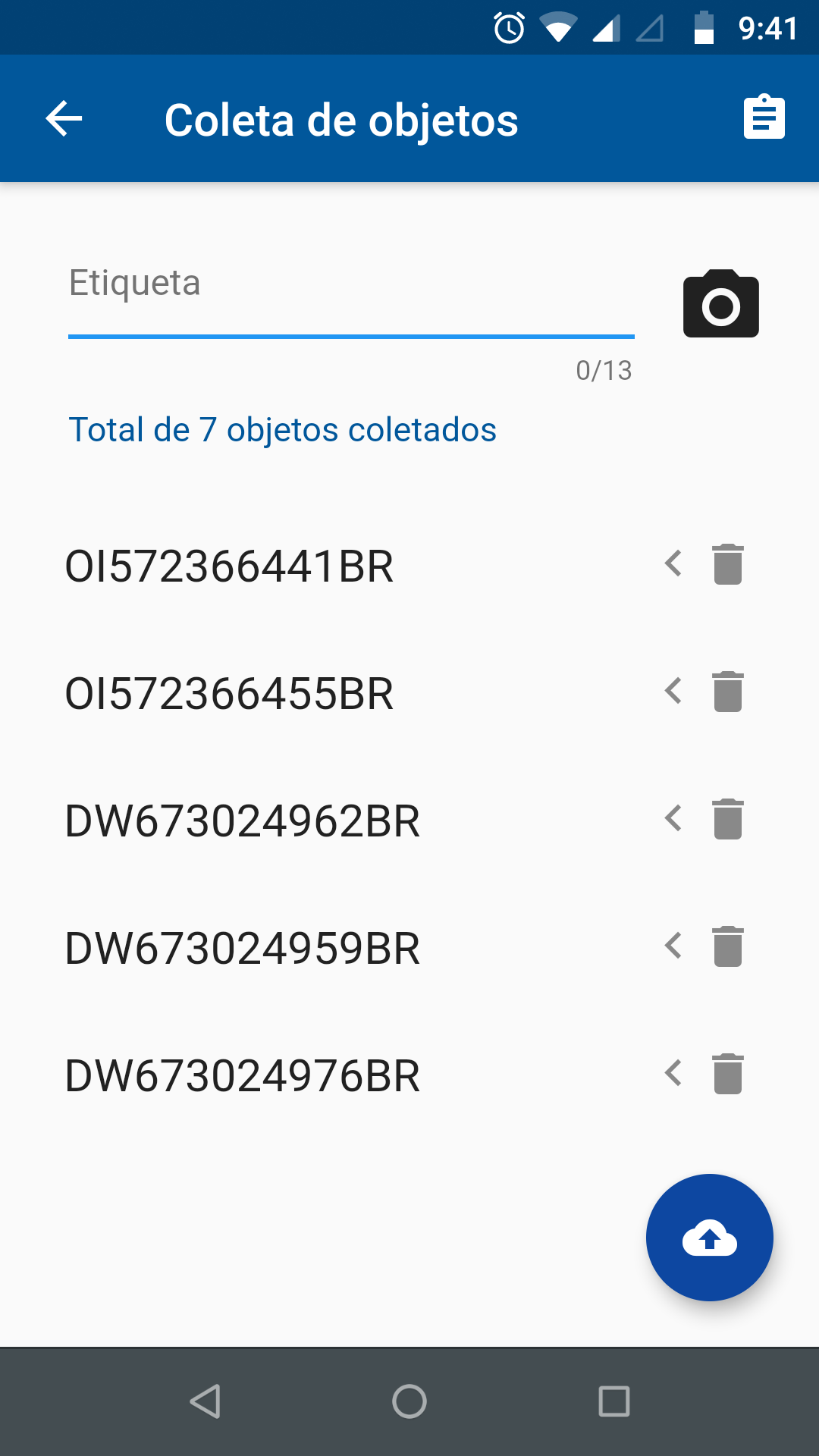Tap the chevron next to DW673024959BR
819x1456 pixels.
673,946
